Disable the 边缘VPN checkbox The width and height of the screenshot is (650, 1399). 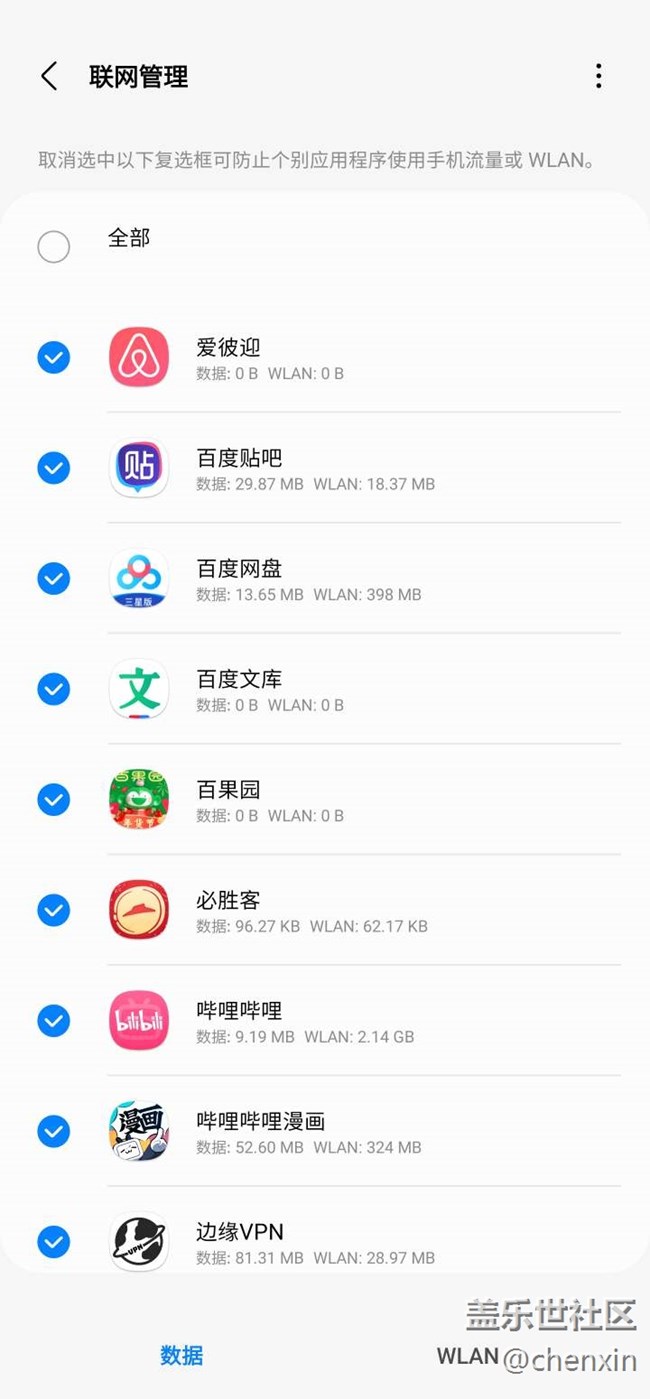click(54, 1242)
